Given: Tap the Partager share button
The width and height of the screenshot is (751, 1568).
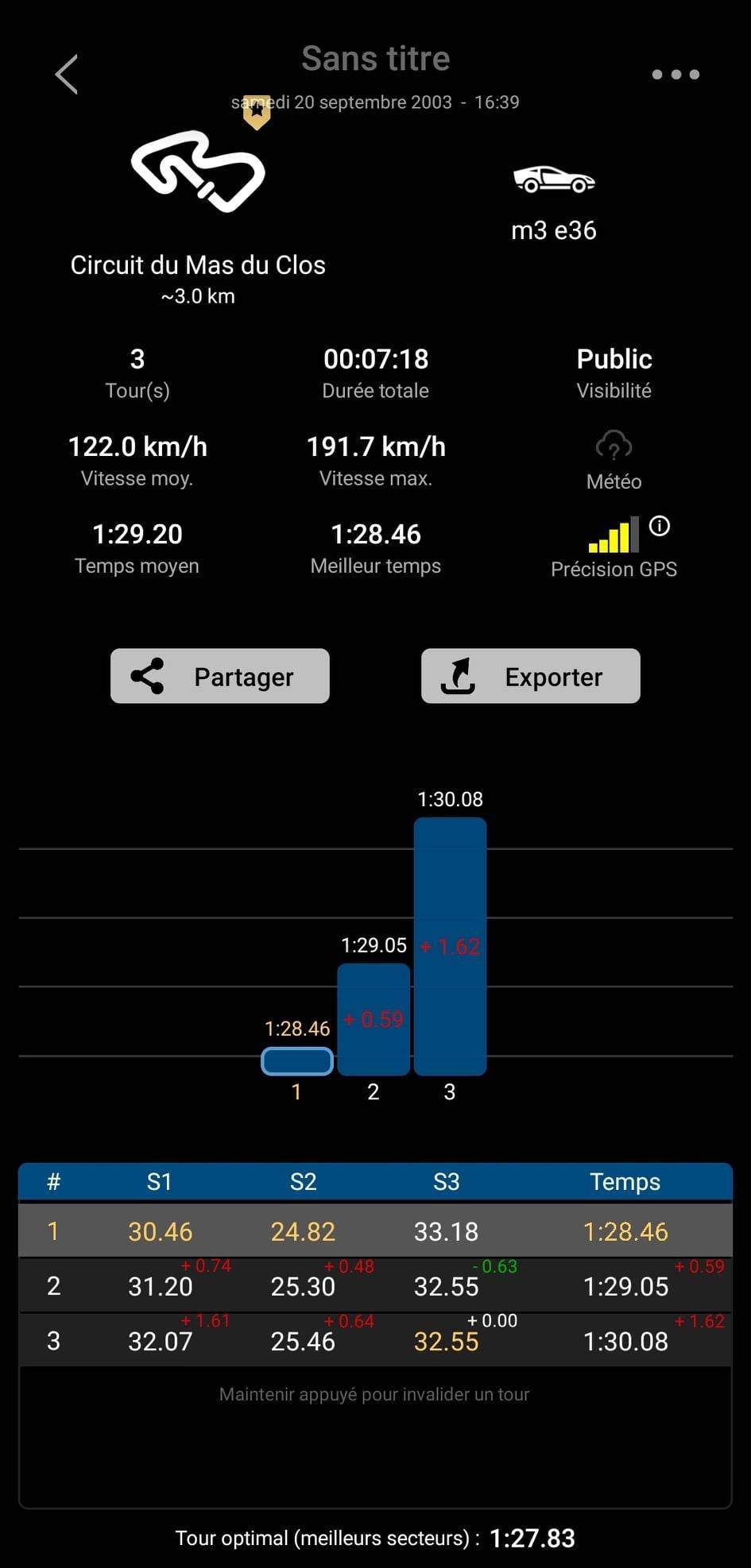Looking at the screenshot, I should point(220,676).
